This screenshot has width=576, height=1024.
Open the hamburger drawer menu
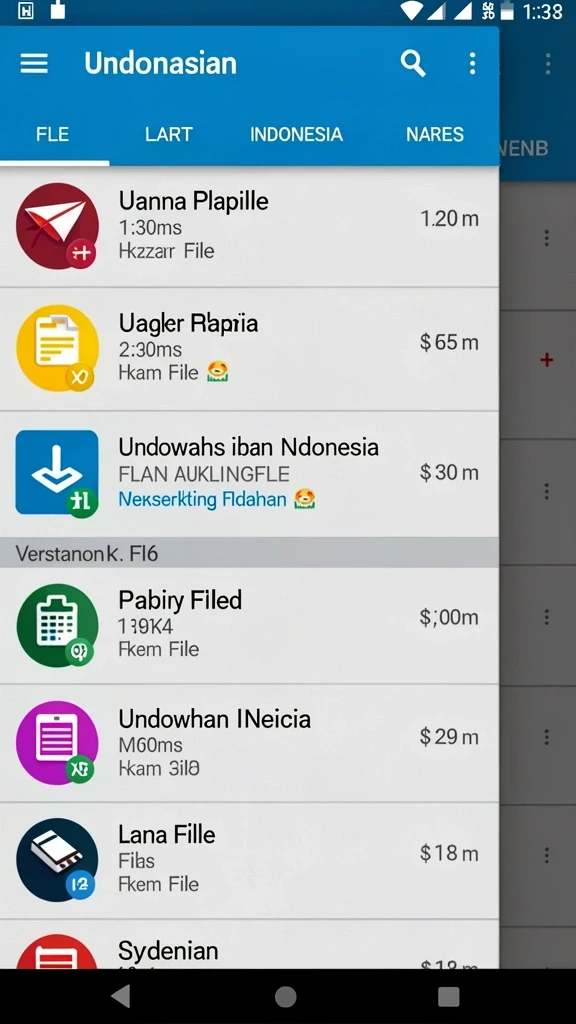(34, 63)
